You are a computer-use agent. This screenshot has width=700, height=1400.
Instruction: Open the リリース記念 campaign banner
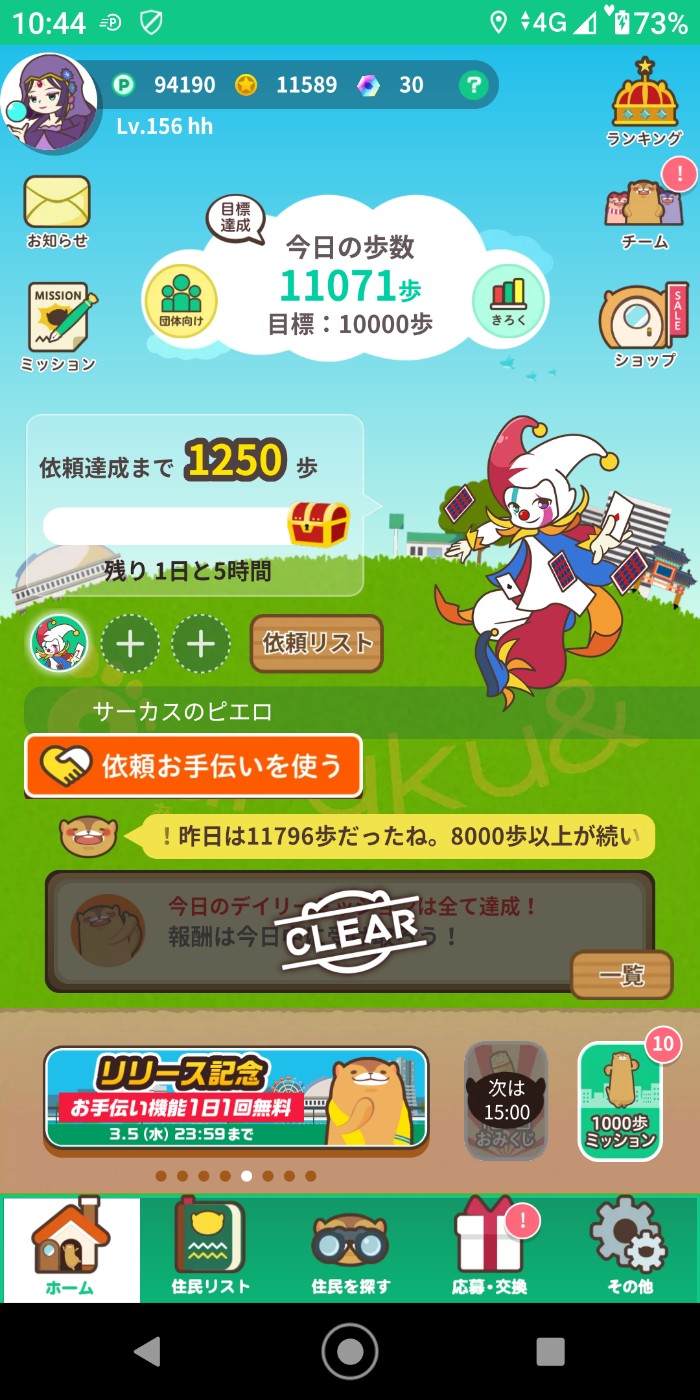point(236,1098)
